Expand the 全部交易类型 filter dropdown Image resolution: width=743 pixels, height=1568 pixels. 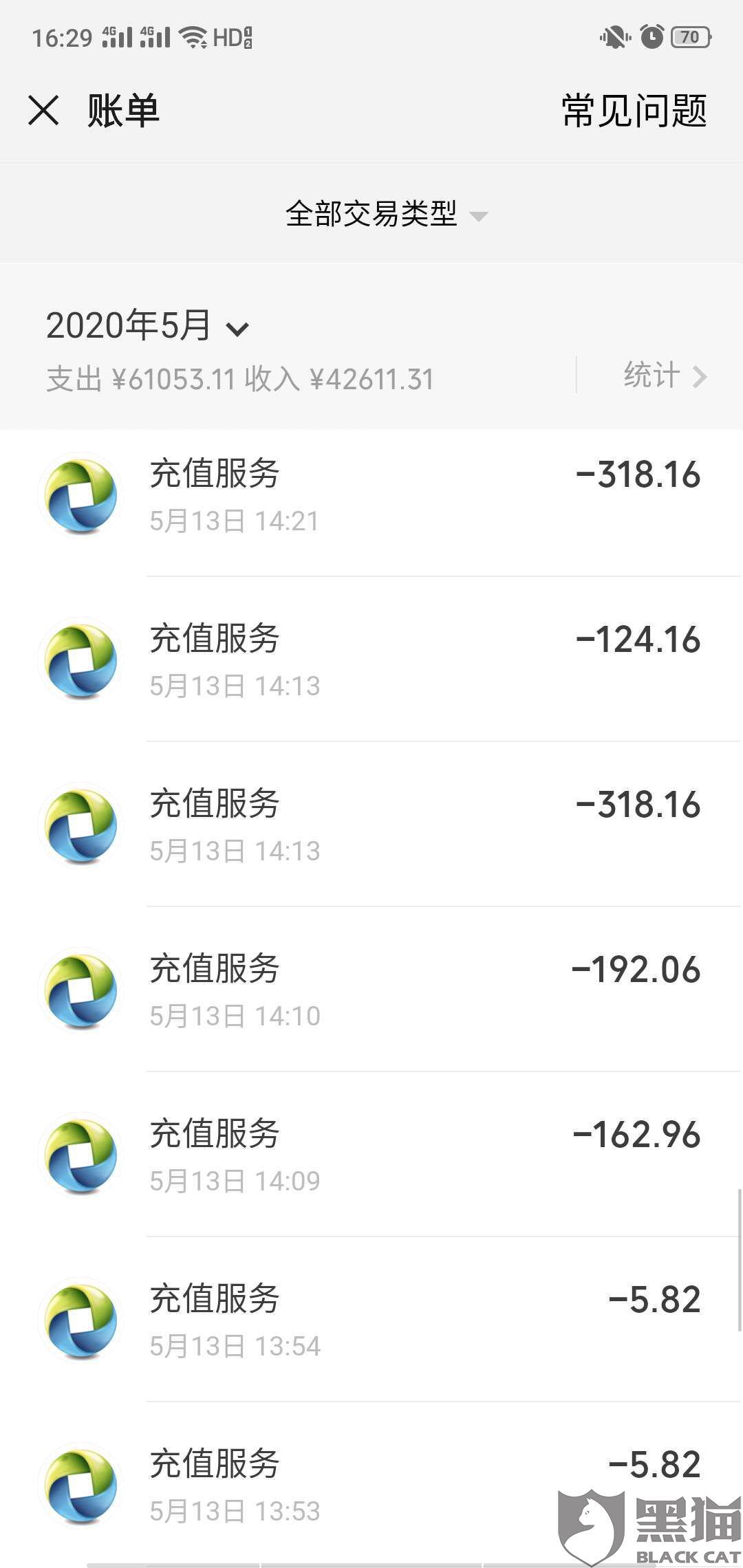(x=385, y=215)
